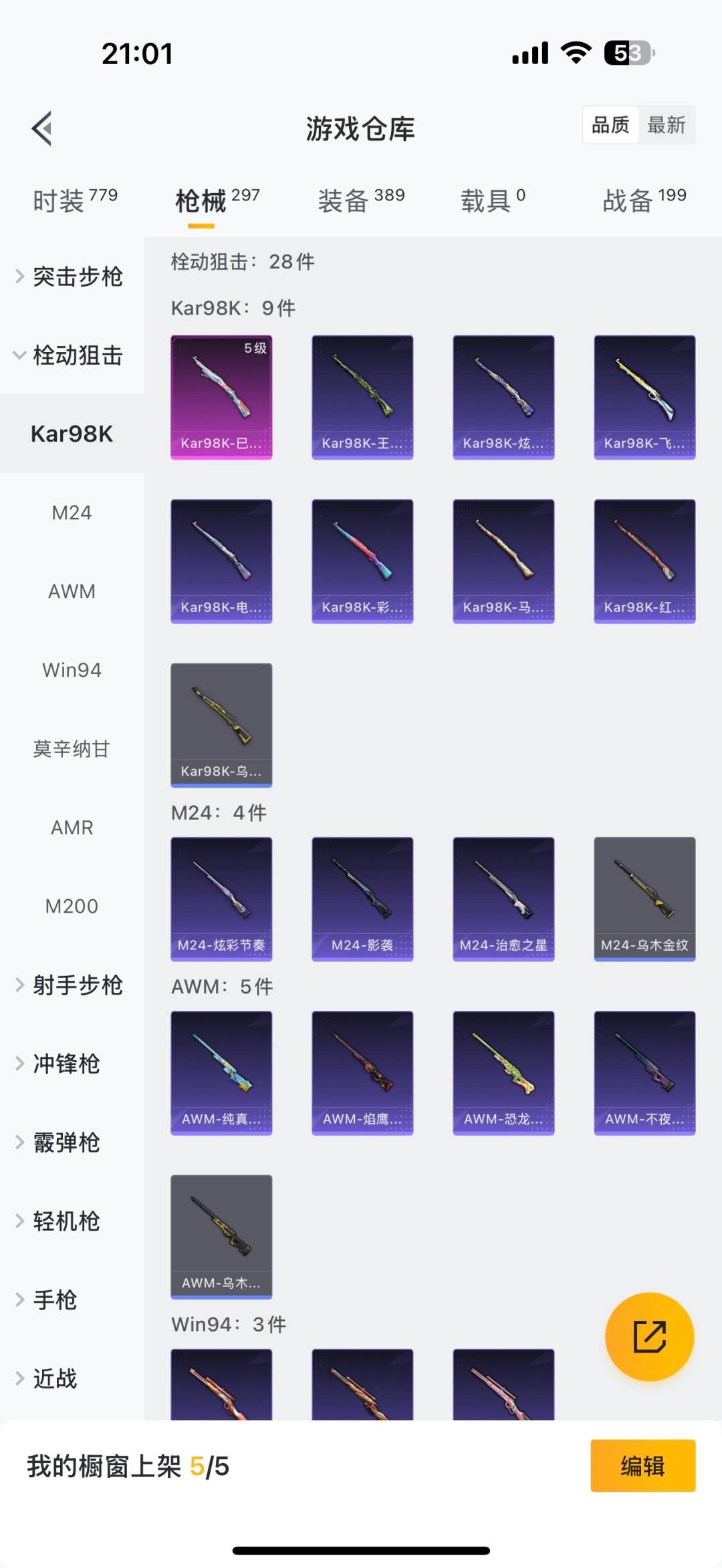The image size is (722, 1568).
Task: Expand the 射手步枪 category
Action: click(x=72, y=985)
